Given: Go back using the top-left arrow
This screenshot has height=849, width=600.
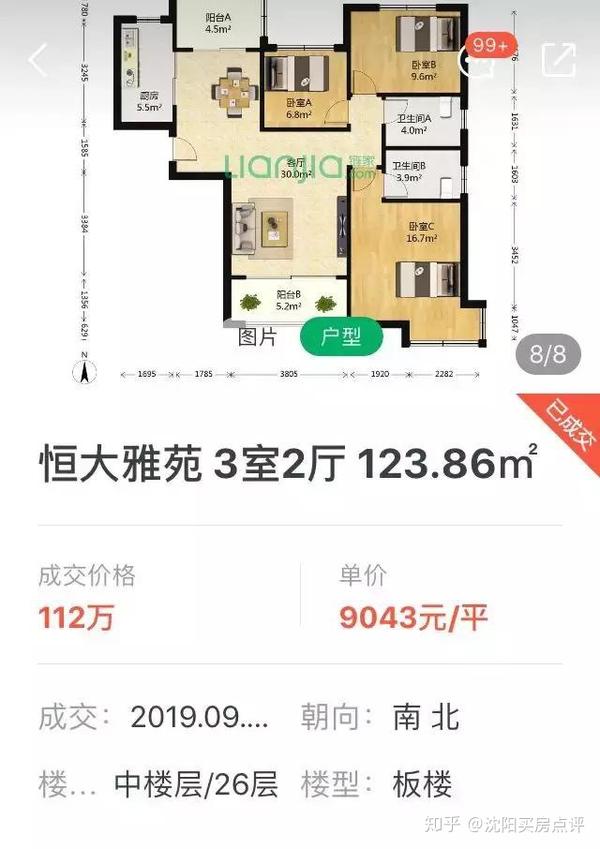Looking at the screenshot, I should pyautogui.click(x=37, y=60).
